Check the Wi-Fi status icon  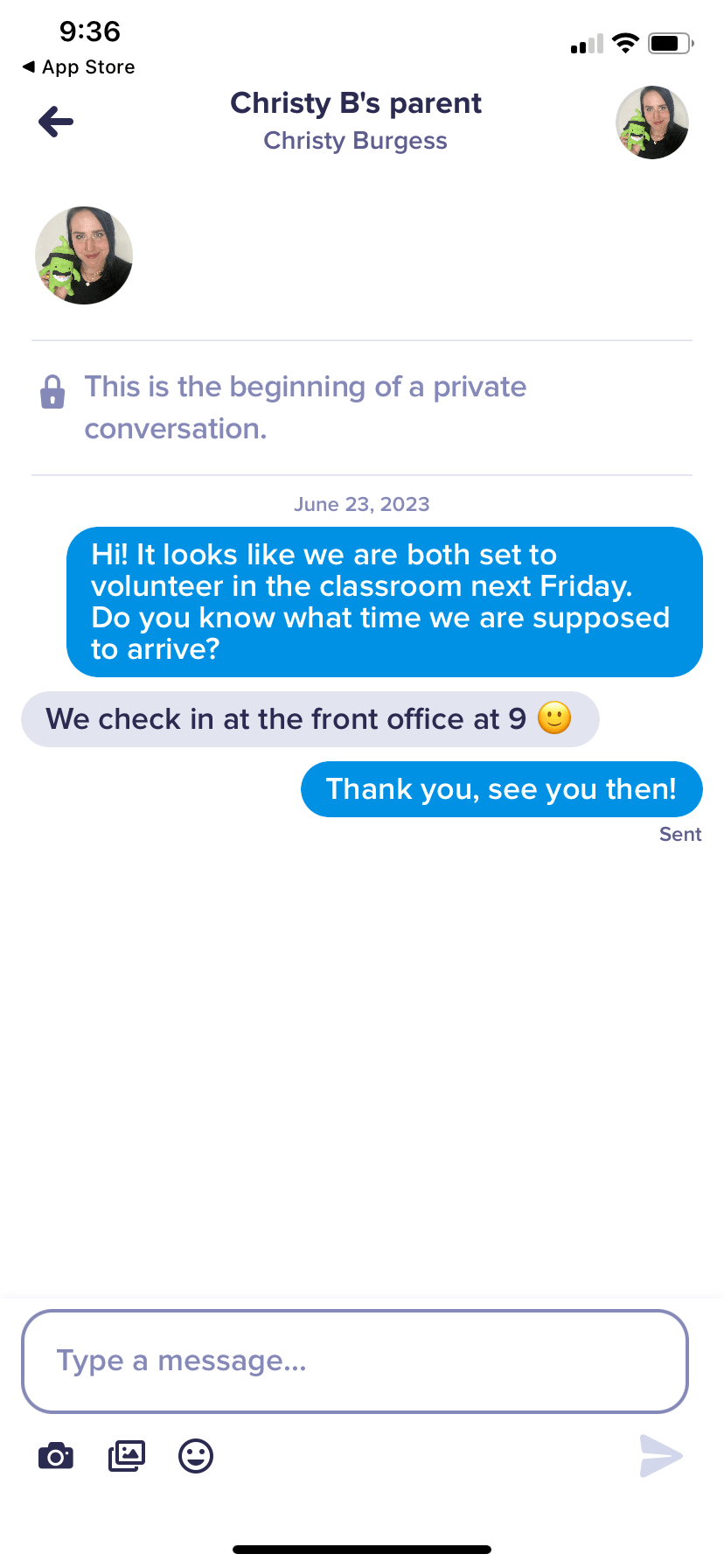pos(625,42)
